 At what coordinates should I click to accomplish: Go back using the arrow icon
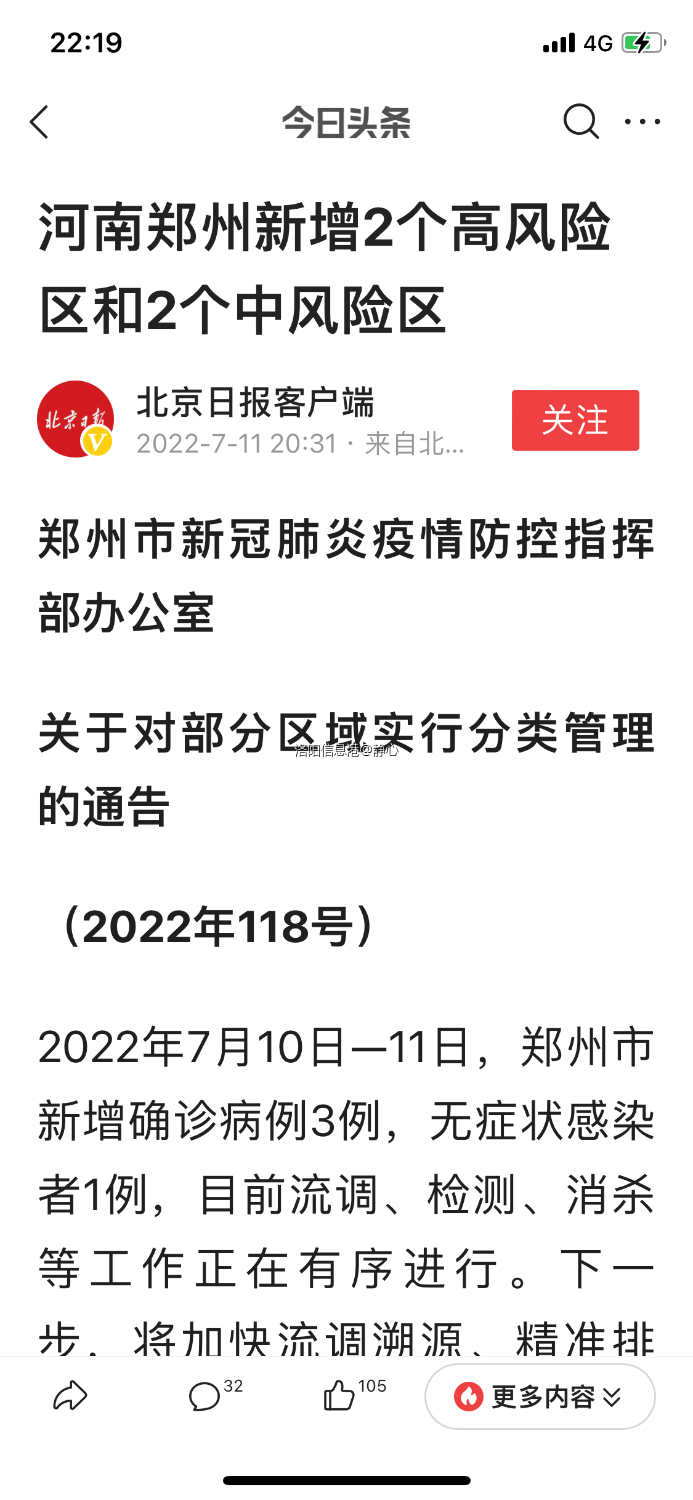pyautogui.click(x=40, y=122)
